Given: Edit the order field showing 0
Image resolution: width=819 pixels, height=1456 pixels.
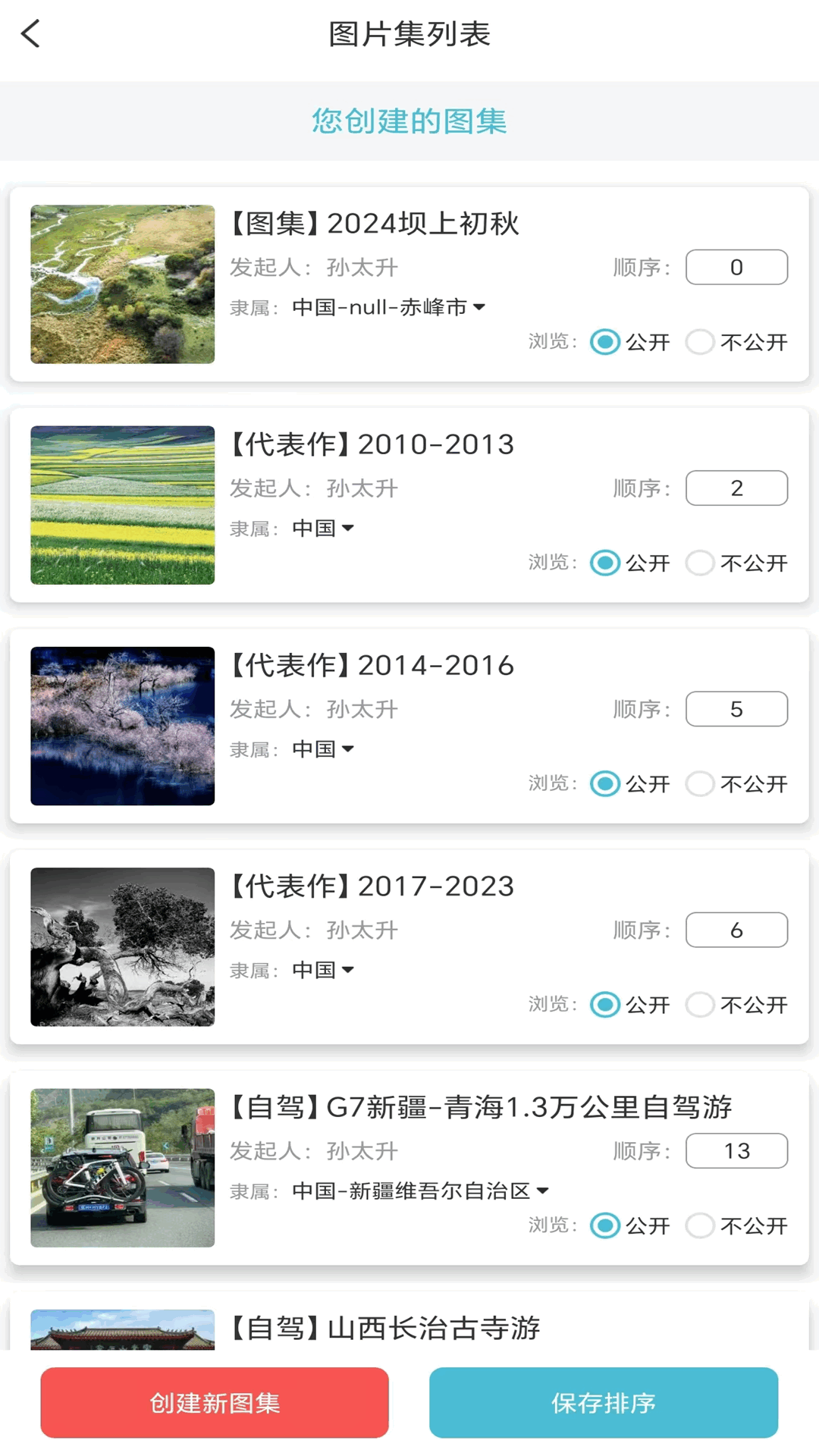Looking at the screenshot, I should coord(736,267).
